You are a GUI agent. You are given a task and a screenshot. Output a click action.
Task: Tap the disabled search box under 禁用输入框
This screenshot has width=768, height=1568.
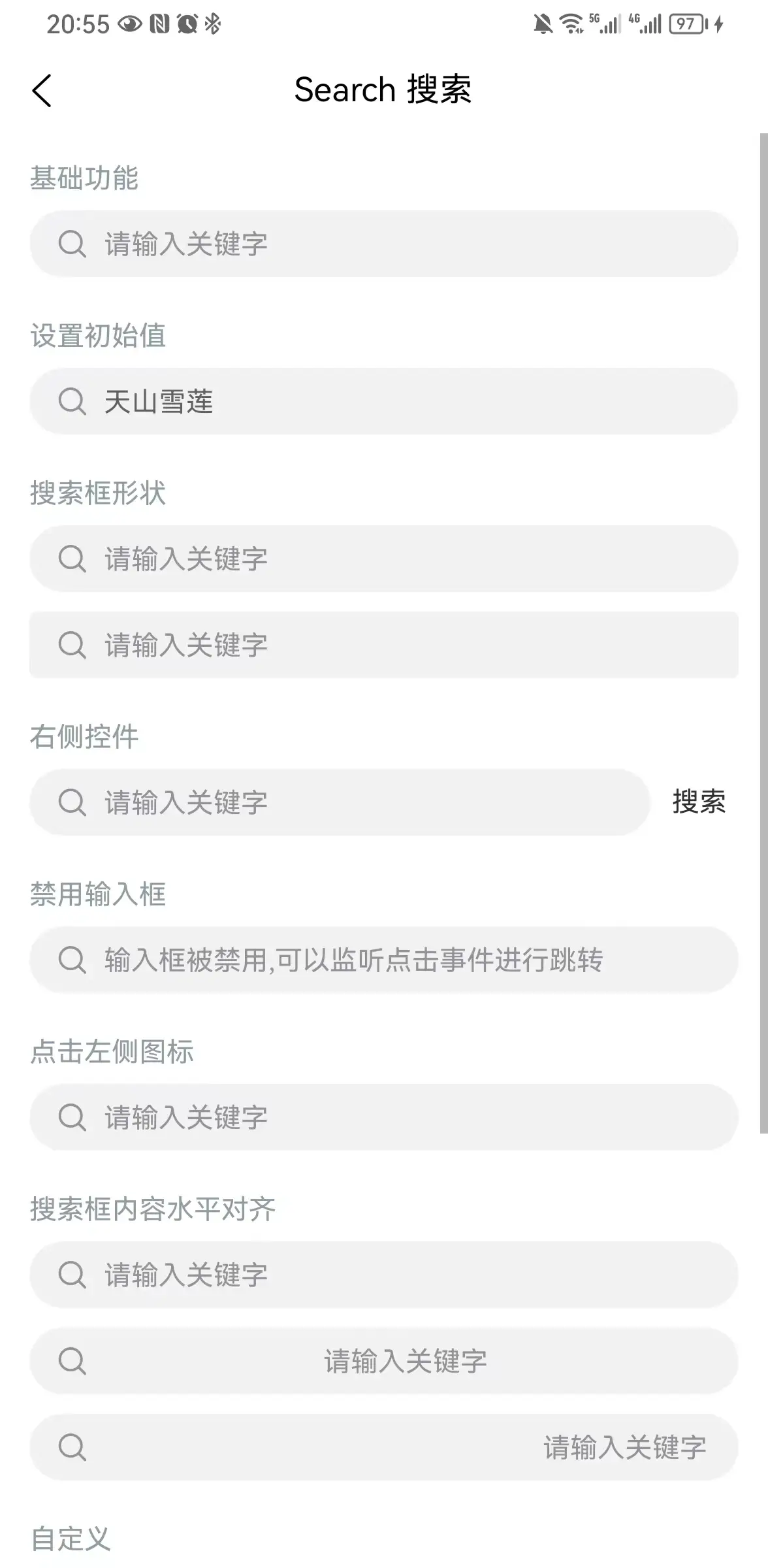click(x=384, y=960)
